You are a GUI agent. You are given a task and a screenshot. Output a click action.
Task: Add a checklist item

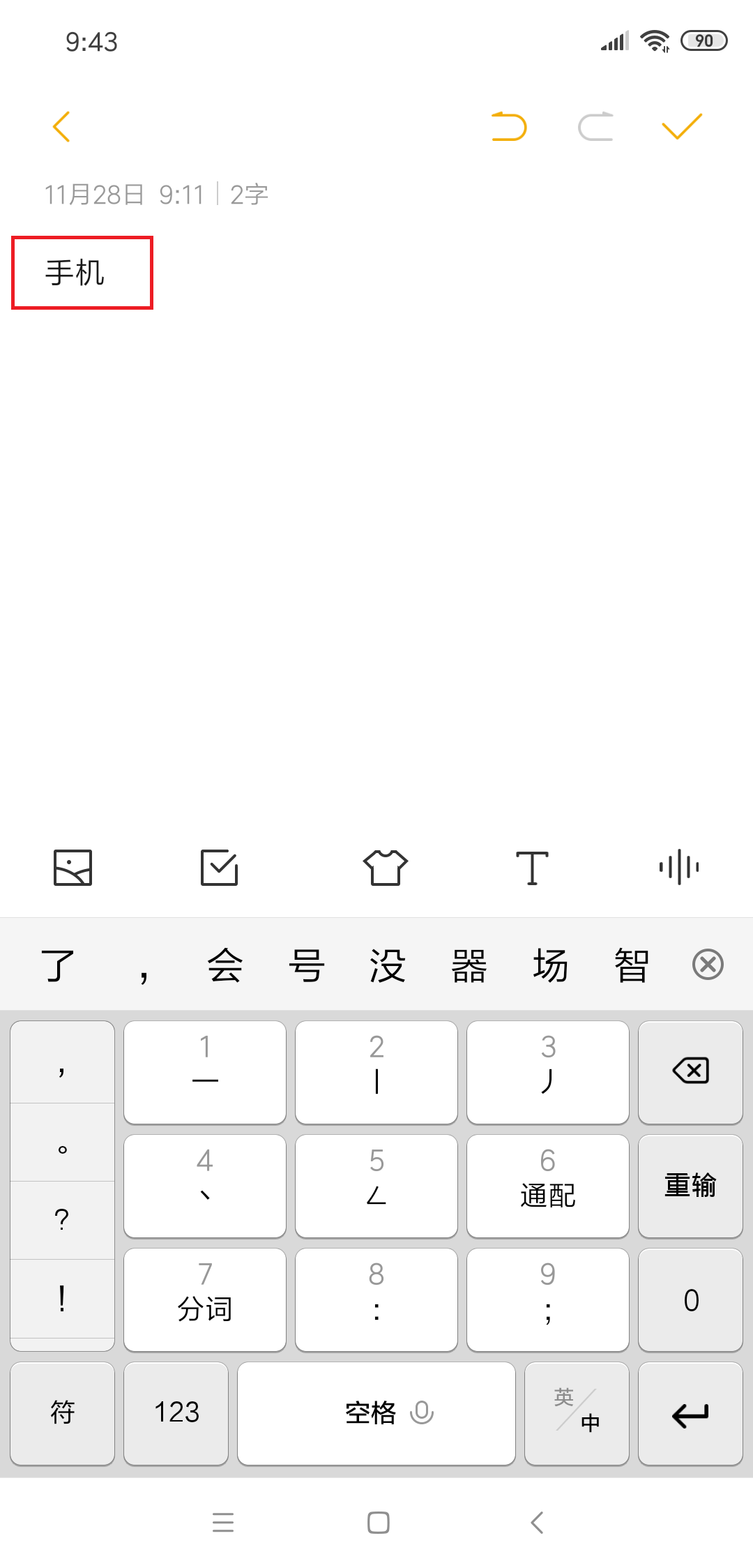220,868
